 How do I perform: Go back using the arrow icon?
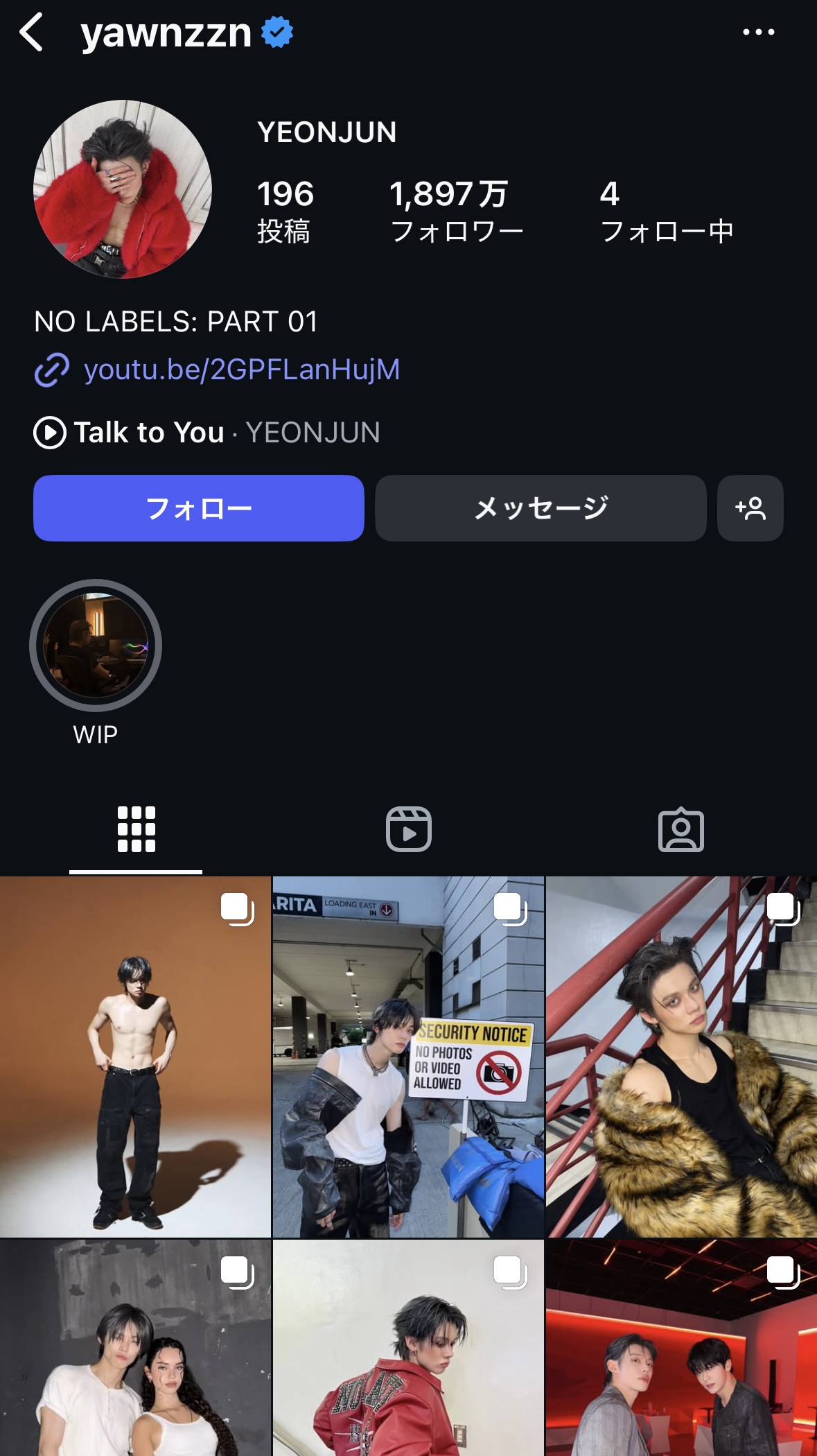pyautogui.click(x=32, y=32)
